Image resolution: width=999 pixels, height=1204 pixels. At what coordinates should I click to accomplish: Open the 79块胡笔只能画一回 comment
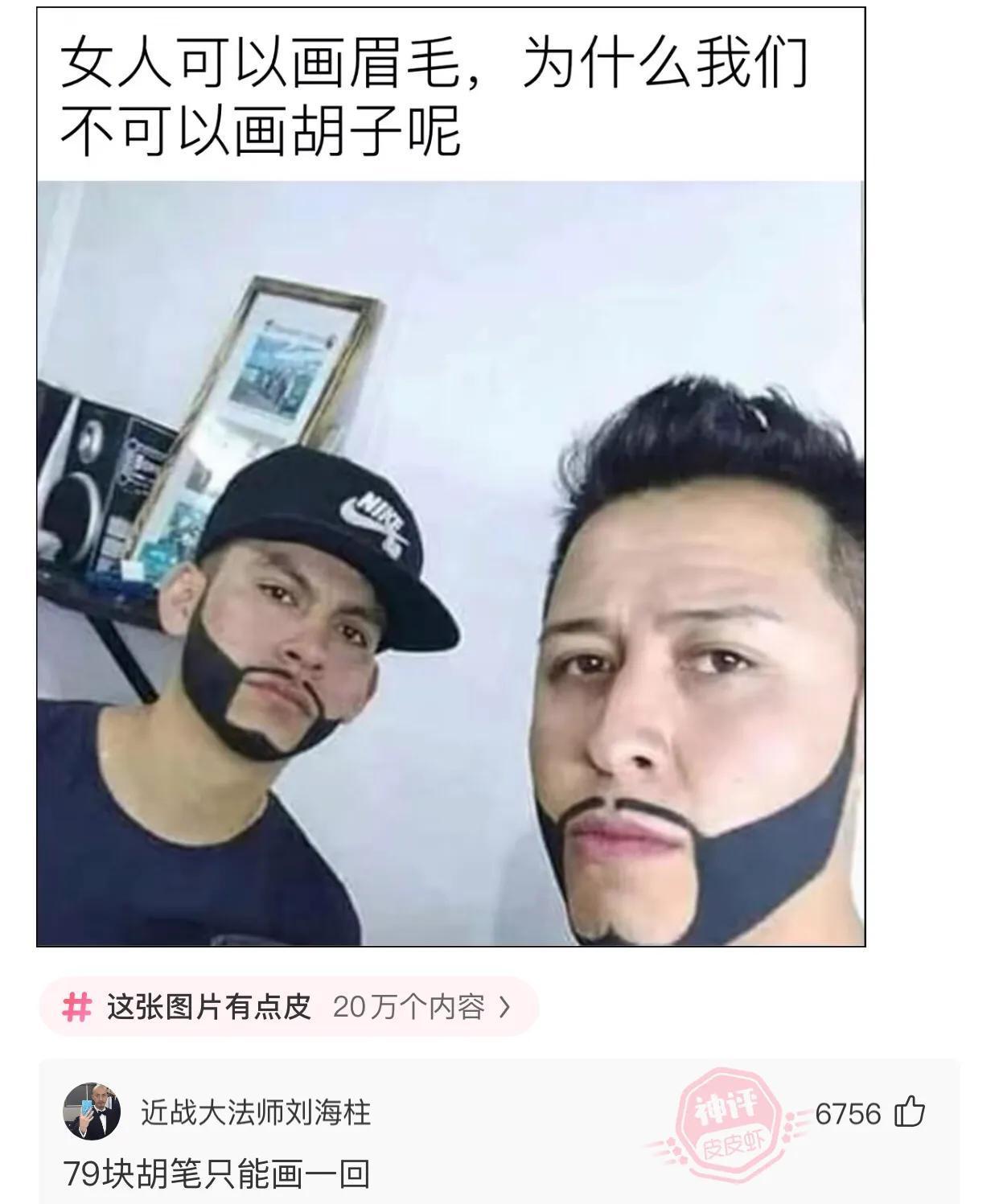tap(217, 1175)
